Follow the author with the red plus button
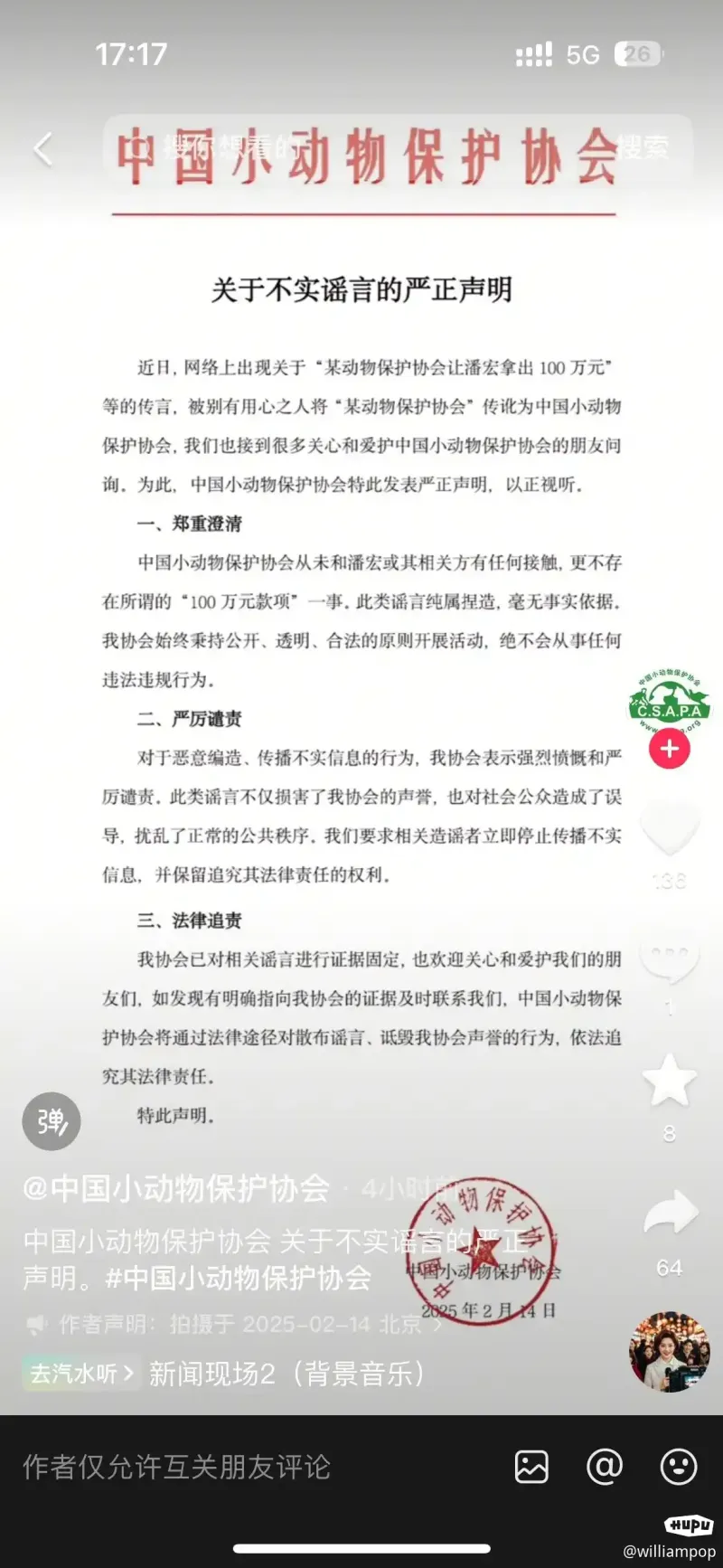 tap(670, 749)
